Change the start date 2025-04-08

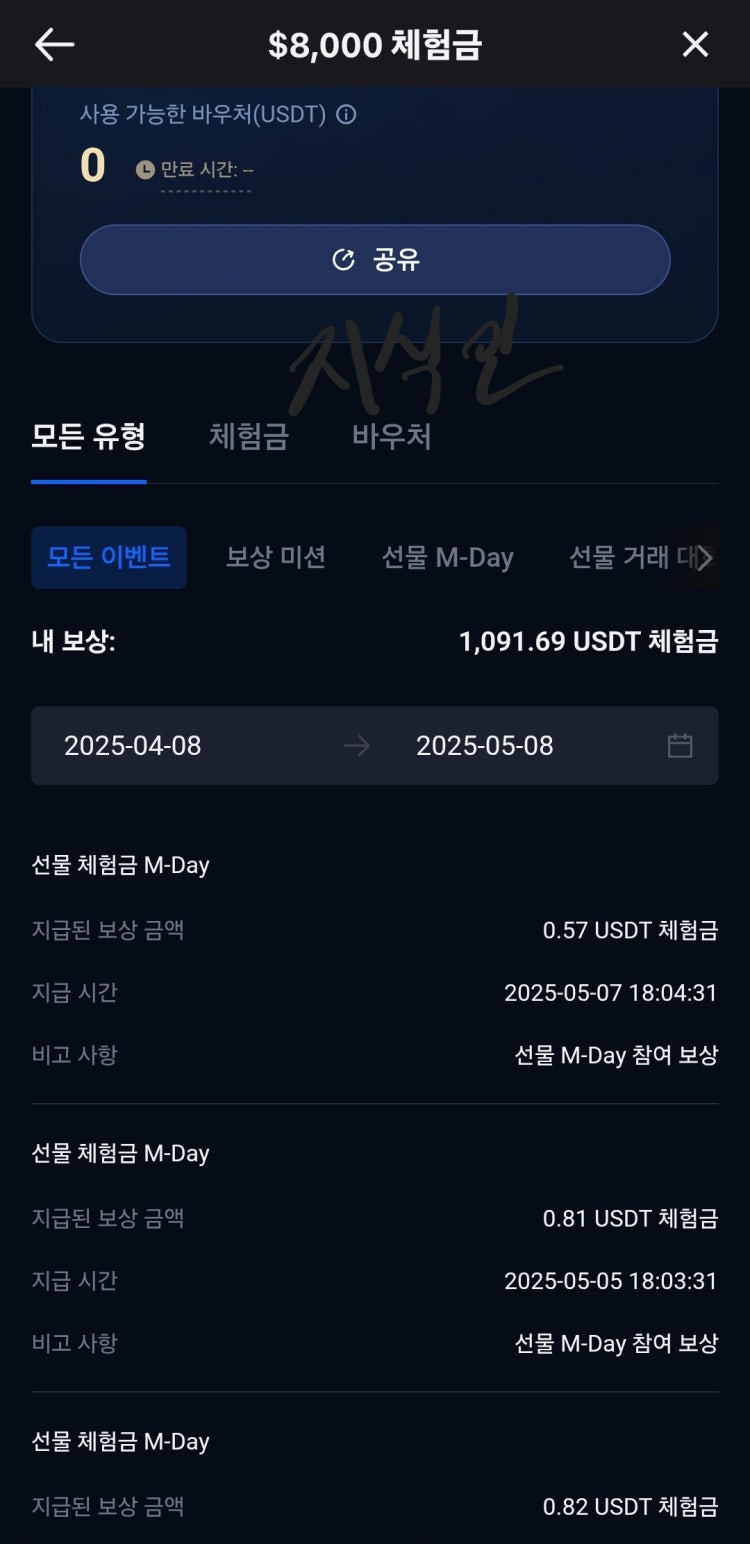pos(133,746)
